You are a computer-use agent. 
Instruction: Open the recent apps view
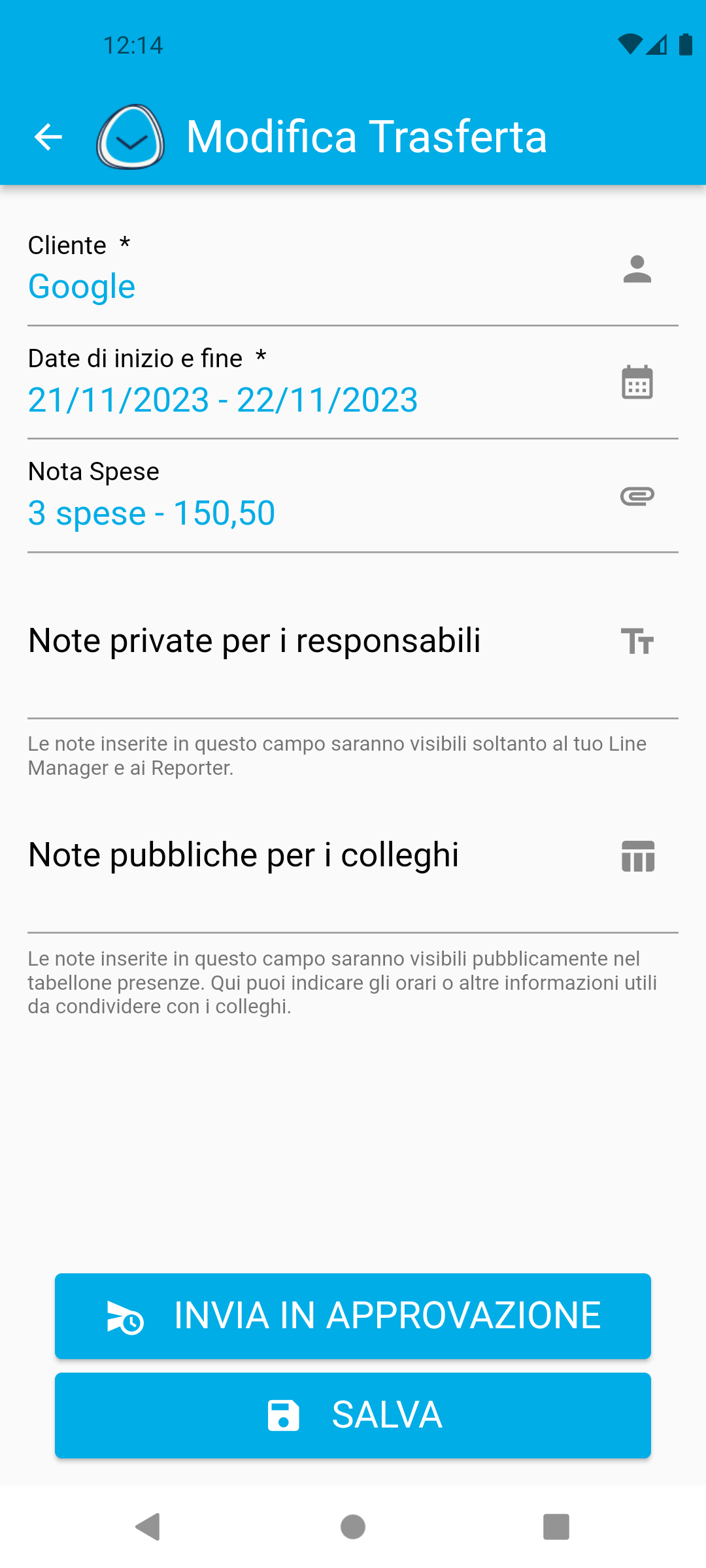coord(556,1527)
